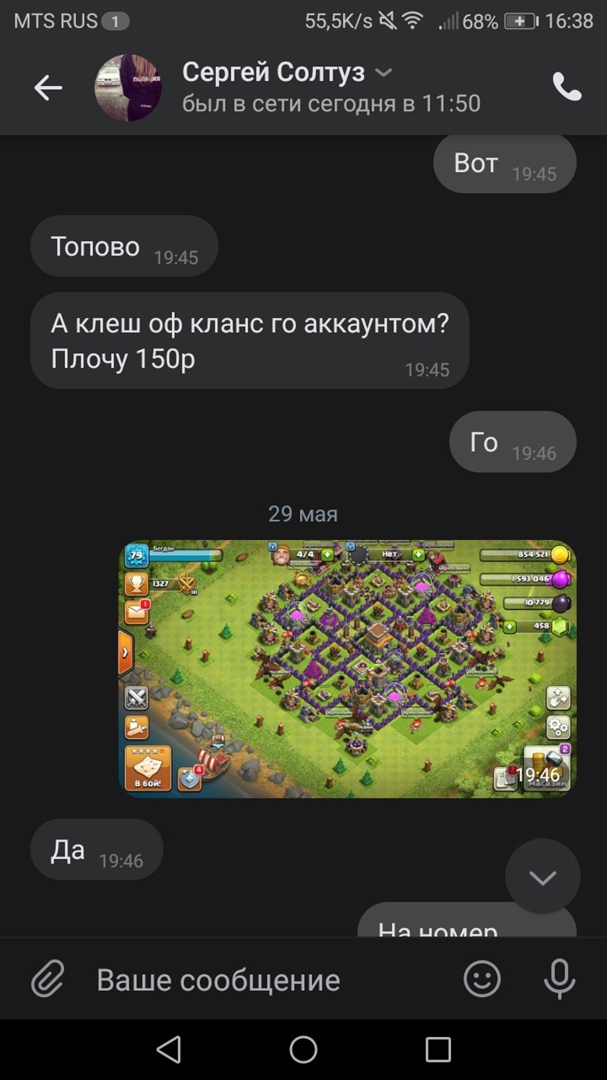Open the emoji picker

(482, 979)
